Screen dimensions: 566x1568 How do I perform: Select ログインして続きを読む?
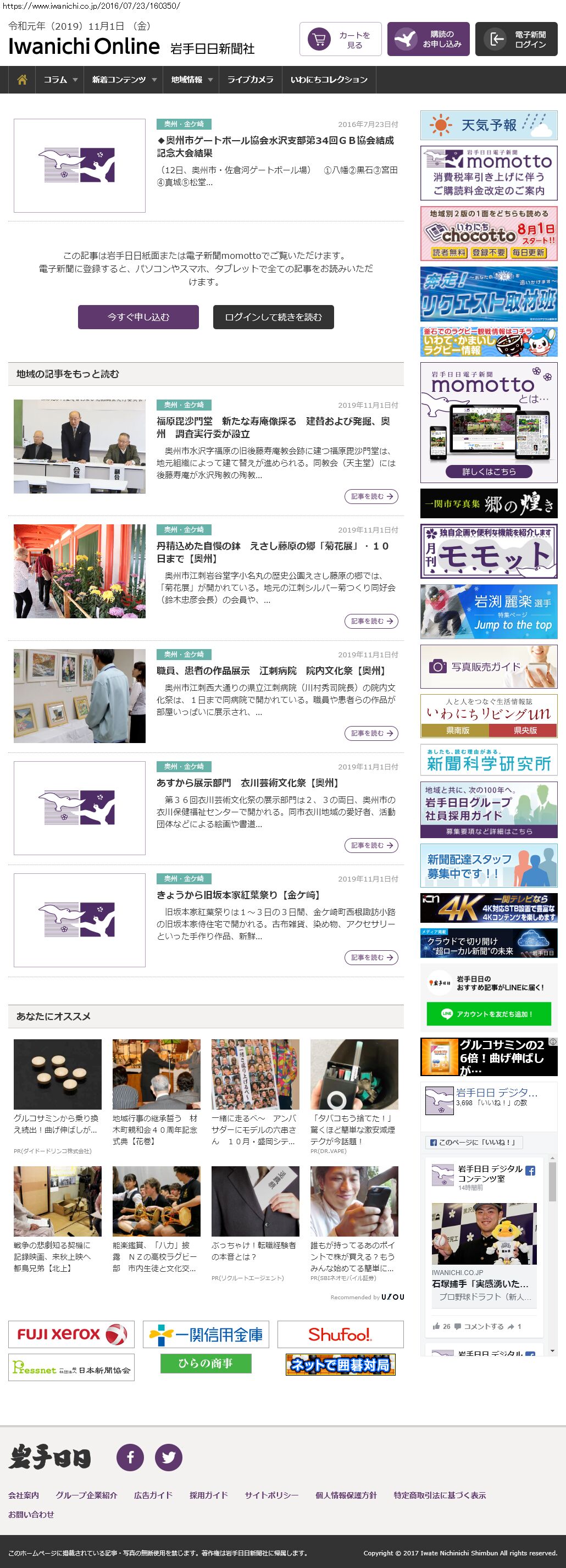click(x=273, y=317)
